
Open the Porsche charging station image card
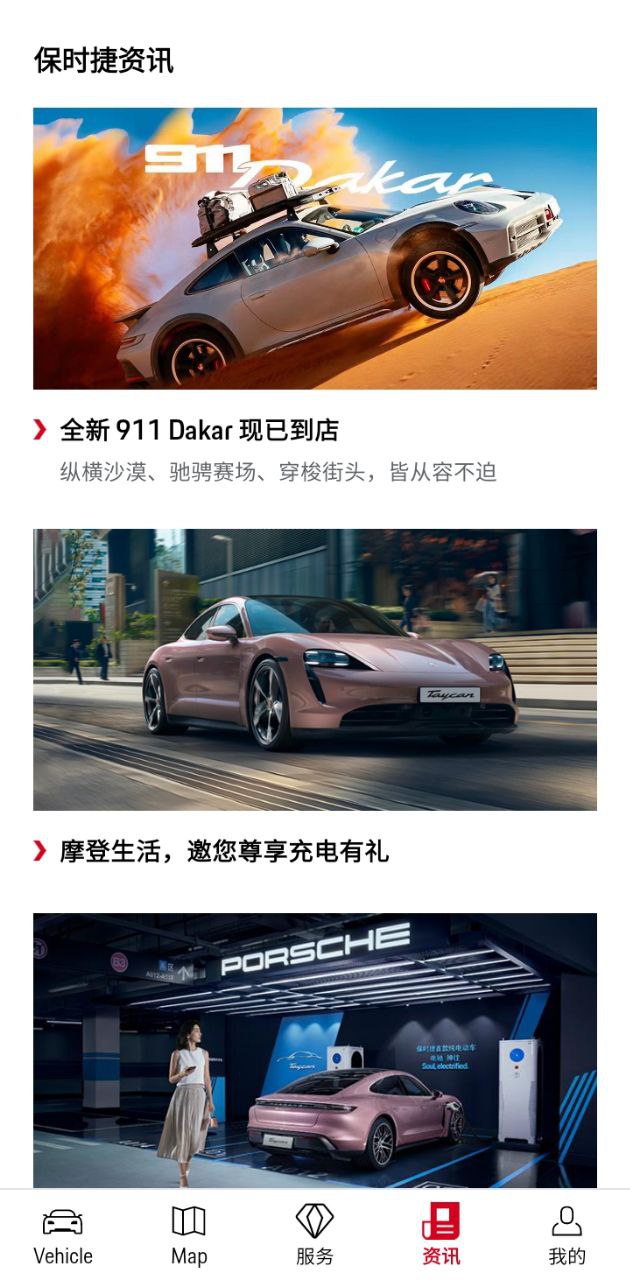click(x=315, y=1050)
